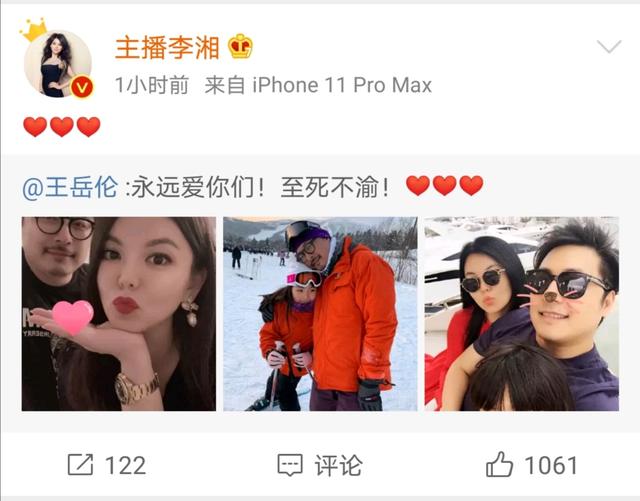Viewport: 640px width, 501px height.
Task: Repost this post with 122 shares
Action: pyautogui.click(x=106, y=464)
